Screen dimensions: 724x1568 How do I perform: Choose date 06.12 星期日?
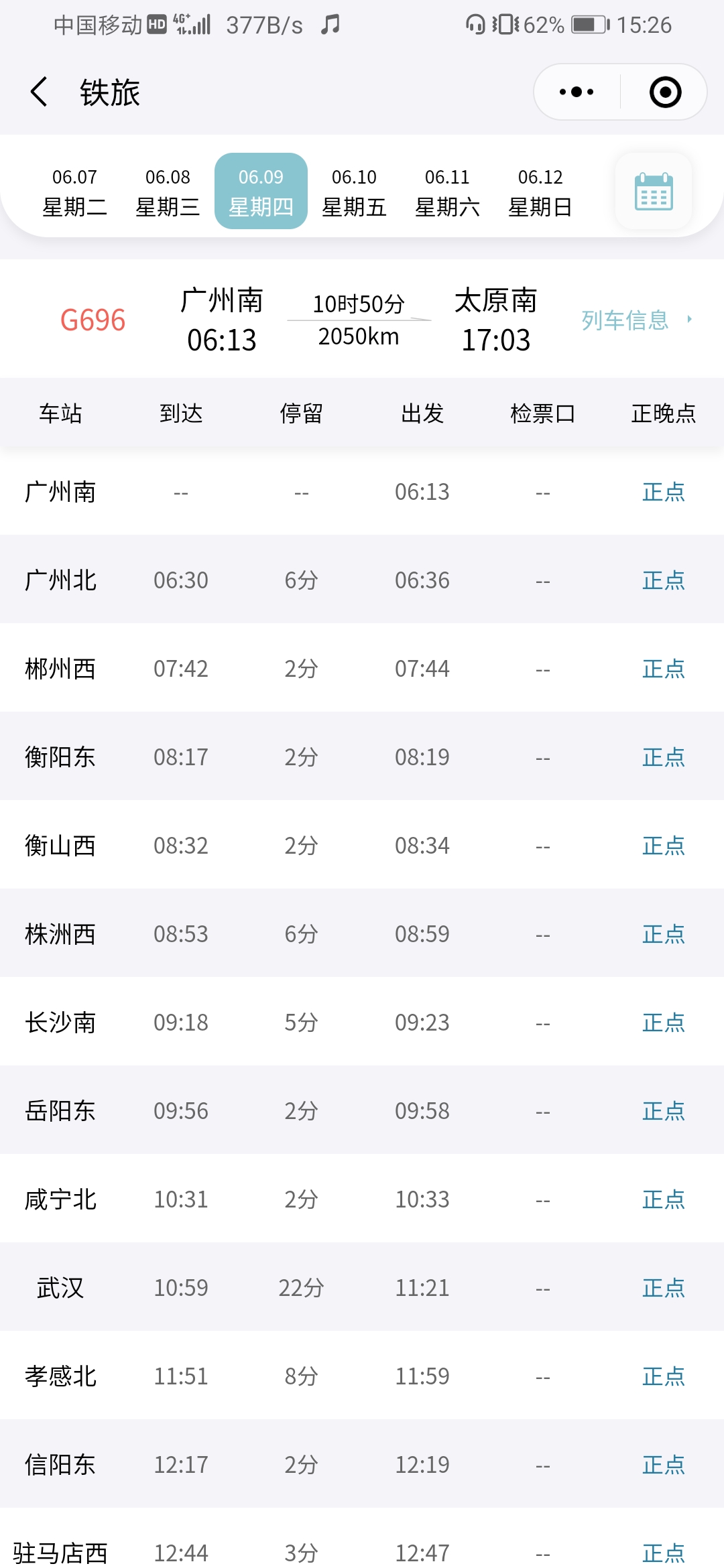(540, 192)
